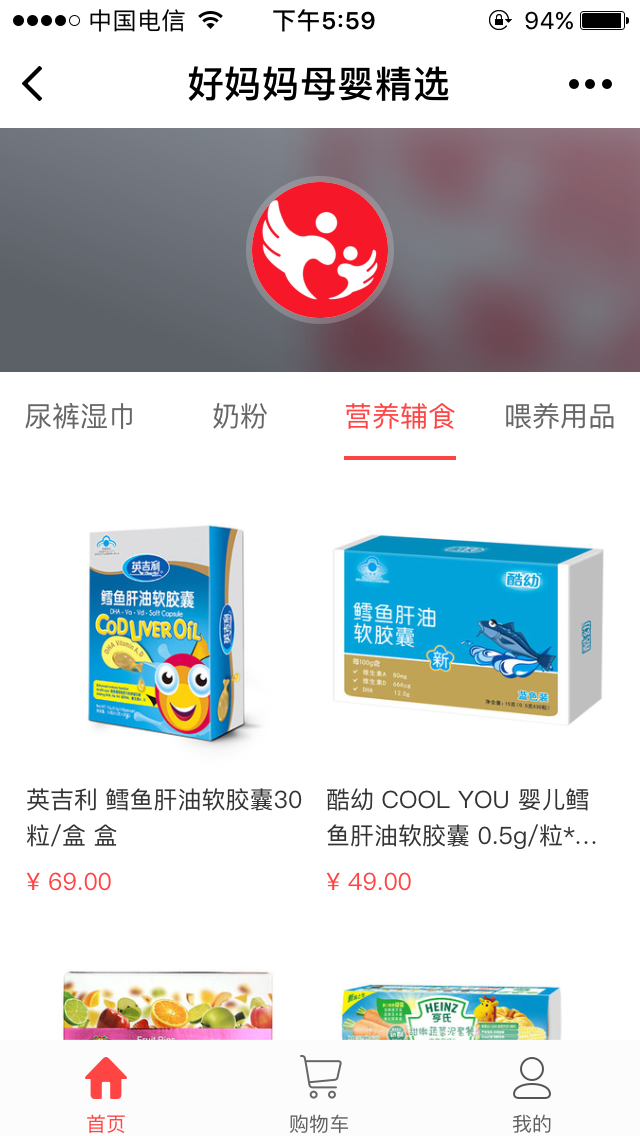Open the fruit puree product tile
This screenshot has height=1136, width=640.
(x=167, y=1005)
